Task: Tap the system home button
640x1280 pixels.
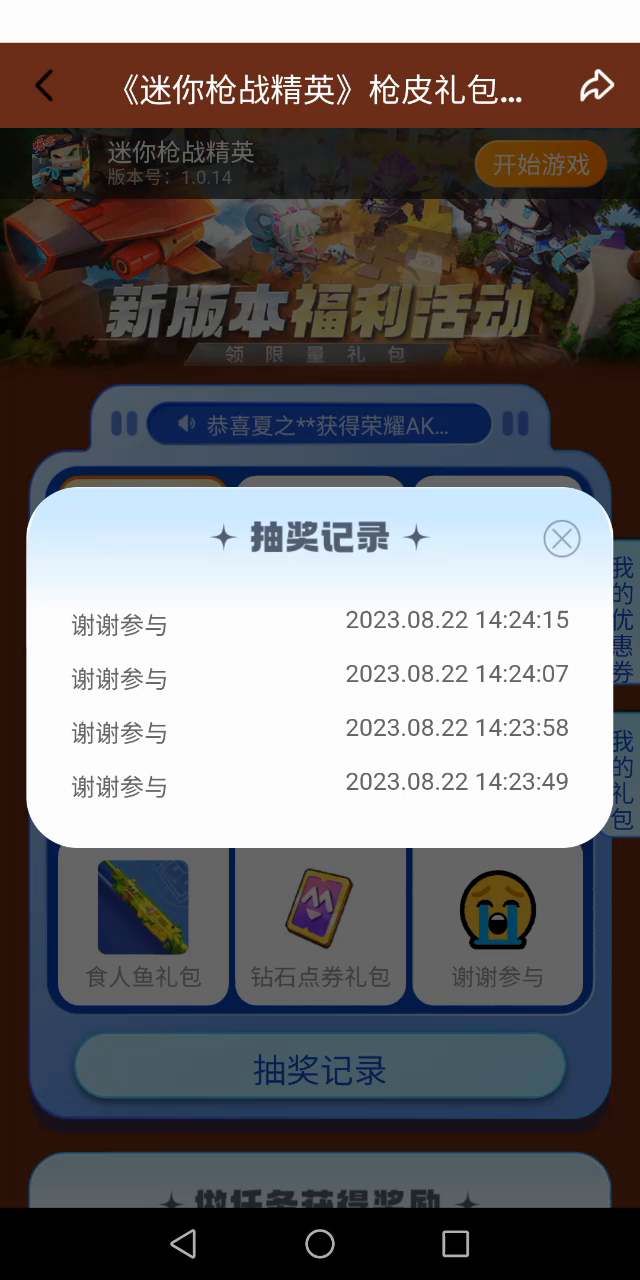Action: 320,1244
